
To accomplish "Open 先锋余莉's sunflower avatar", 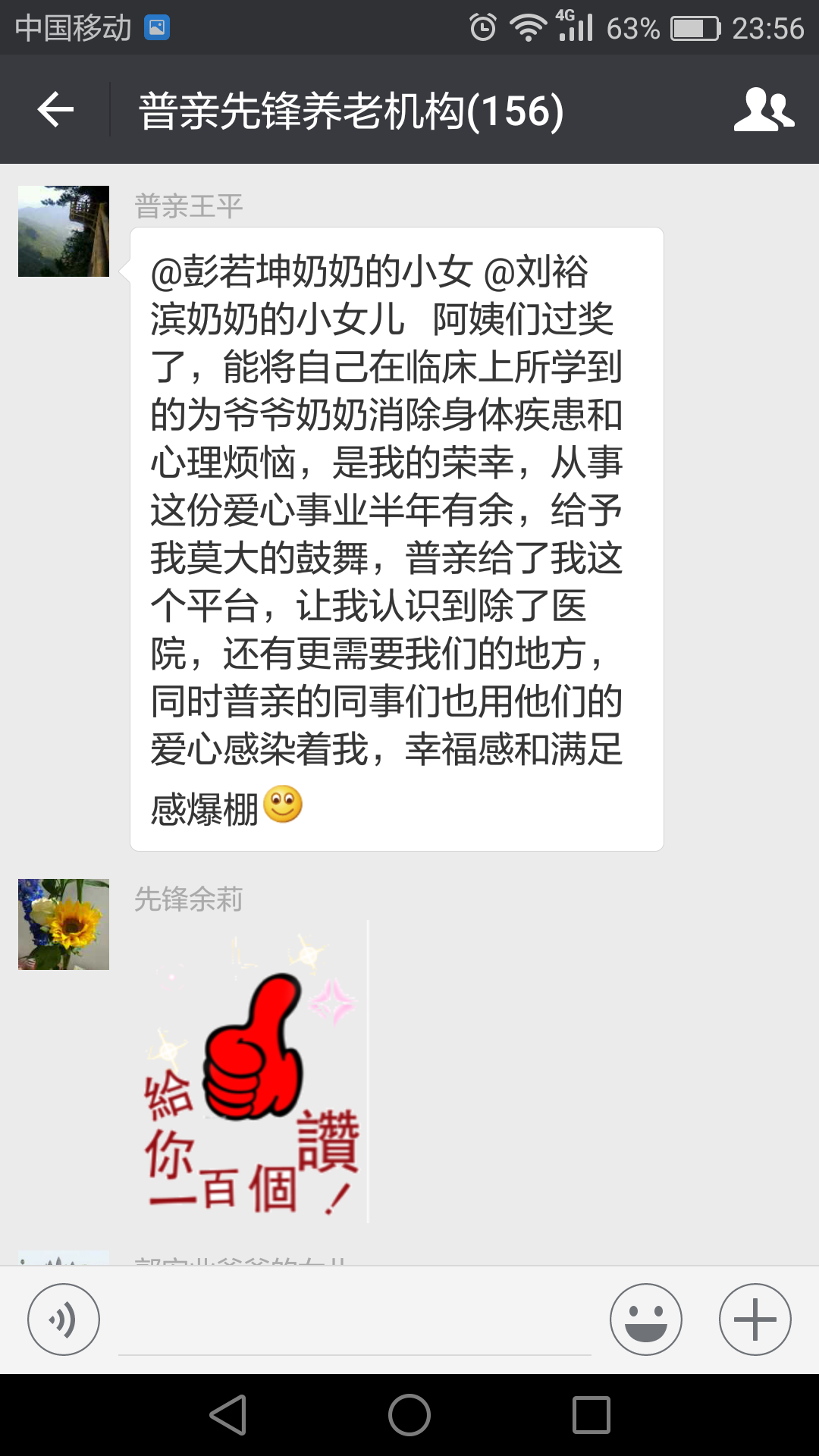I will (x=64, y=924).
